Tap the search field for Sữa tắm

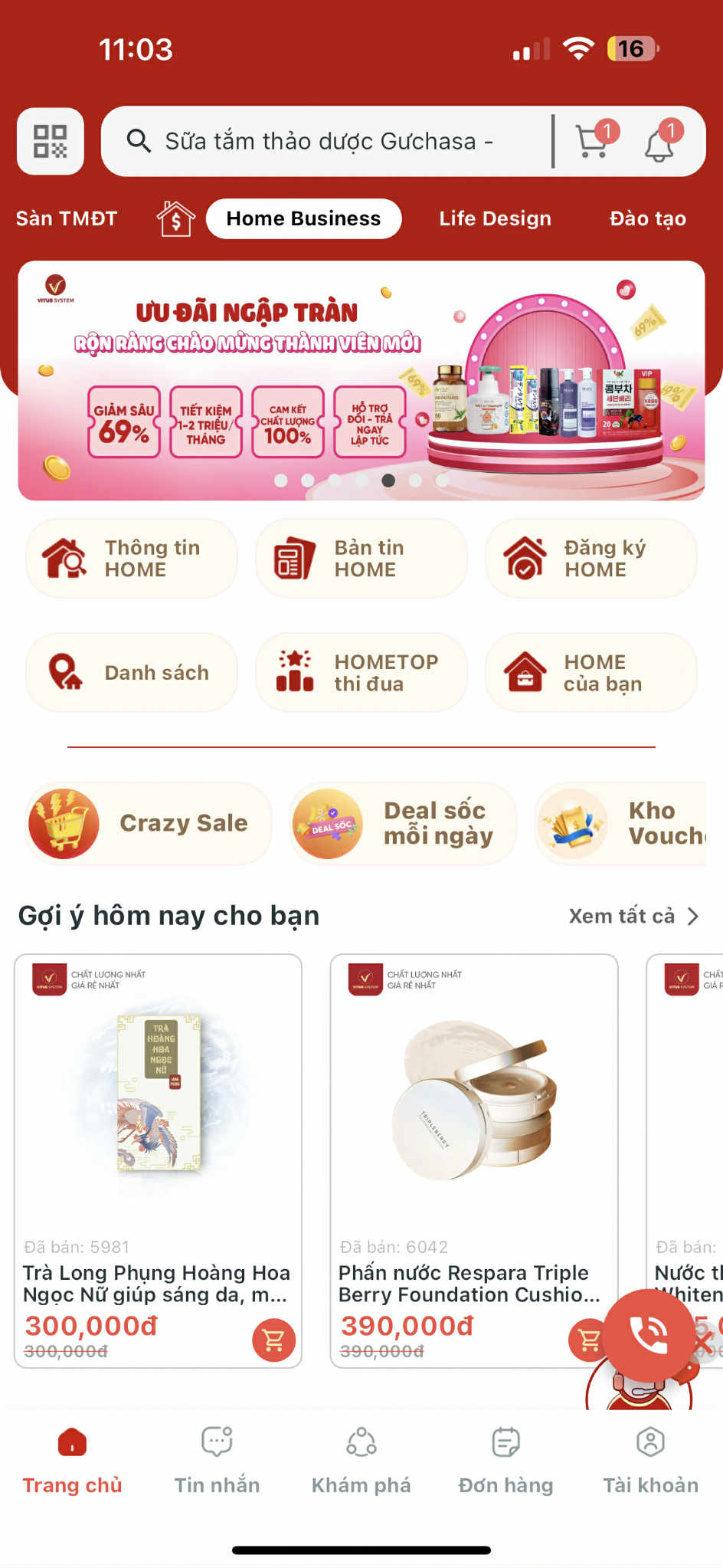(x=329, y=142)
